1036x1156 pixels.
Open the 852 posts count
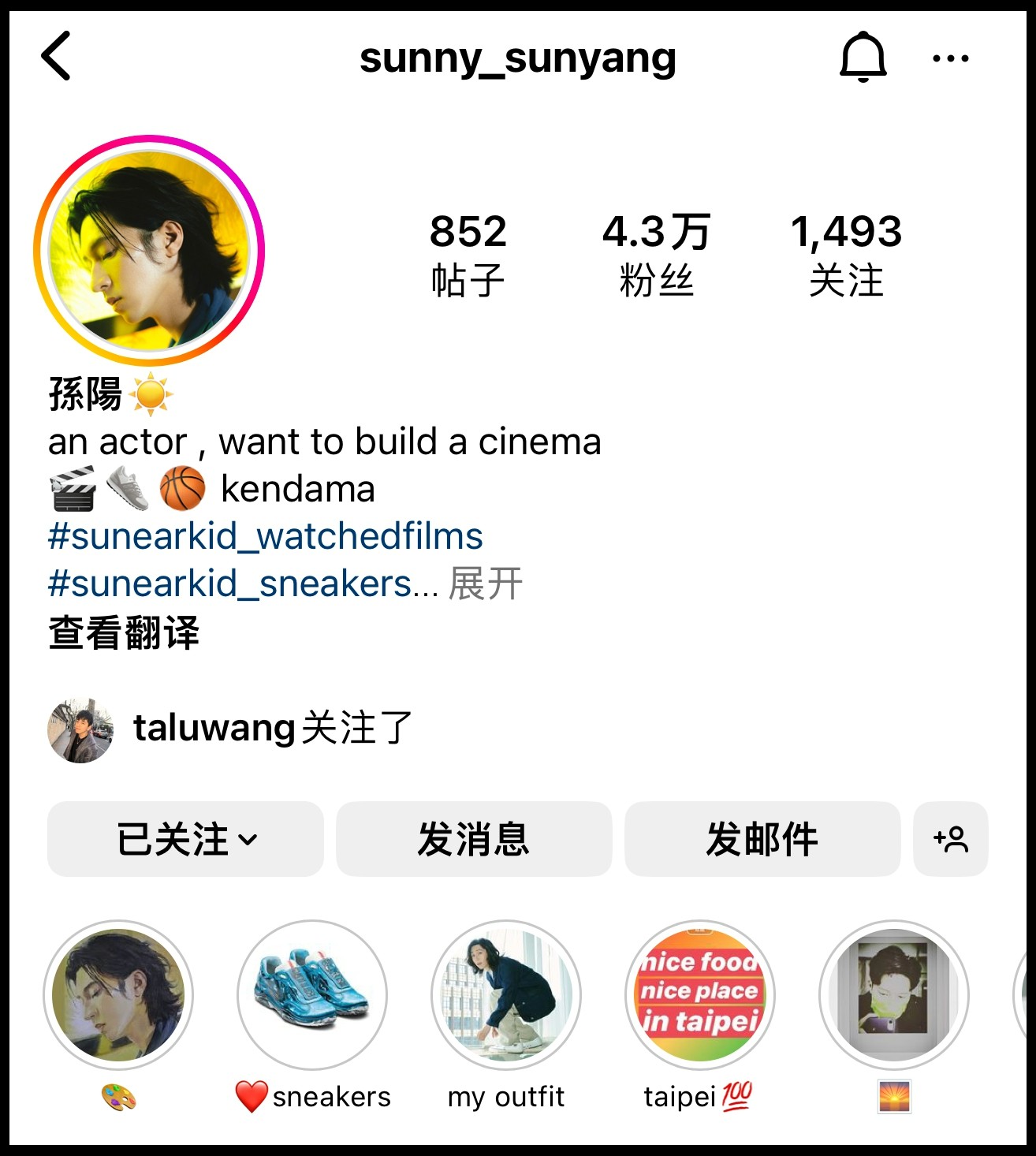(468, 254)
